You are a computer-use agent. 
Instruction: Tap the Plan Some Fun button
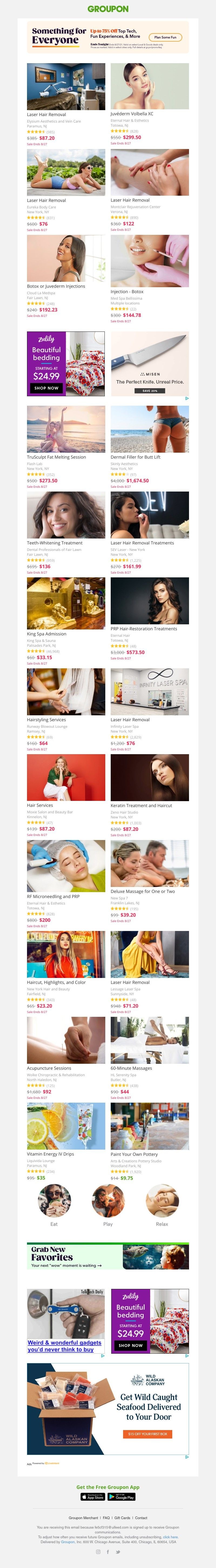(x=166, y=37)
